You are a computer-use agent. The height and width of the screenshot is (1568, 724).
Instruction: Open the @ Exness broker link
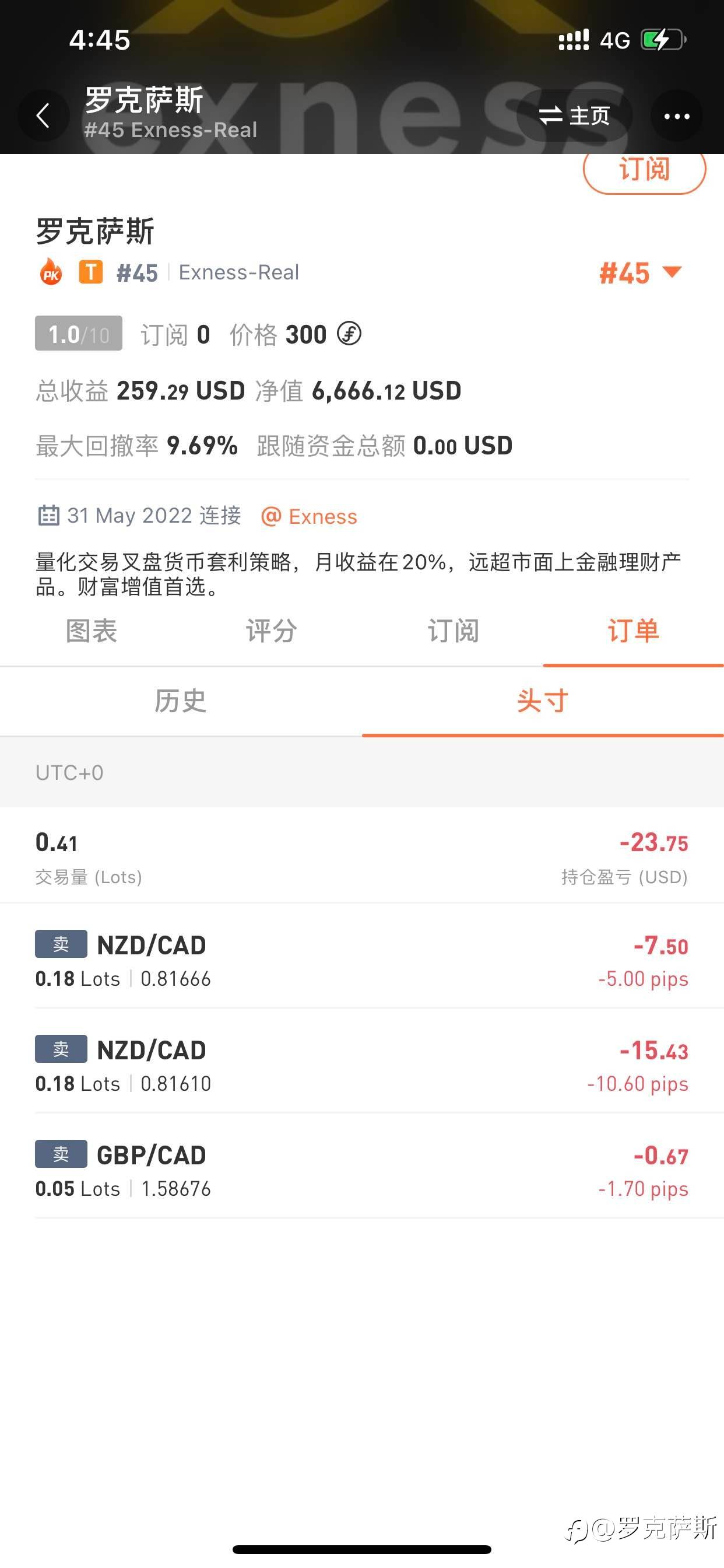pyautogui.click(x=309, y=516)
